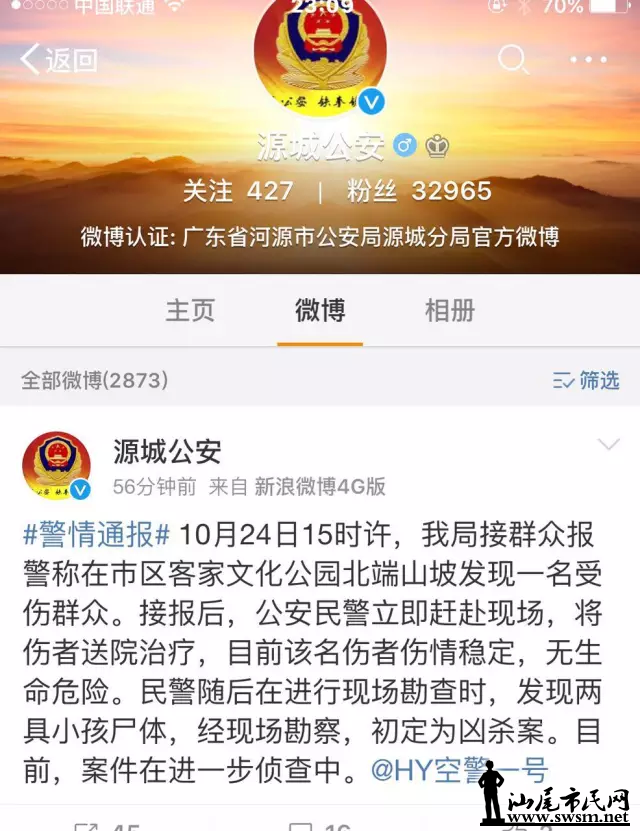Tap the 源城公安 post author avatar

[x=57, y=467]
